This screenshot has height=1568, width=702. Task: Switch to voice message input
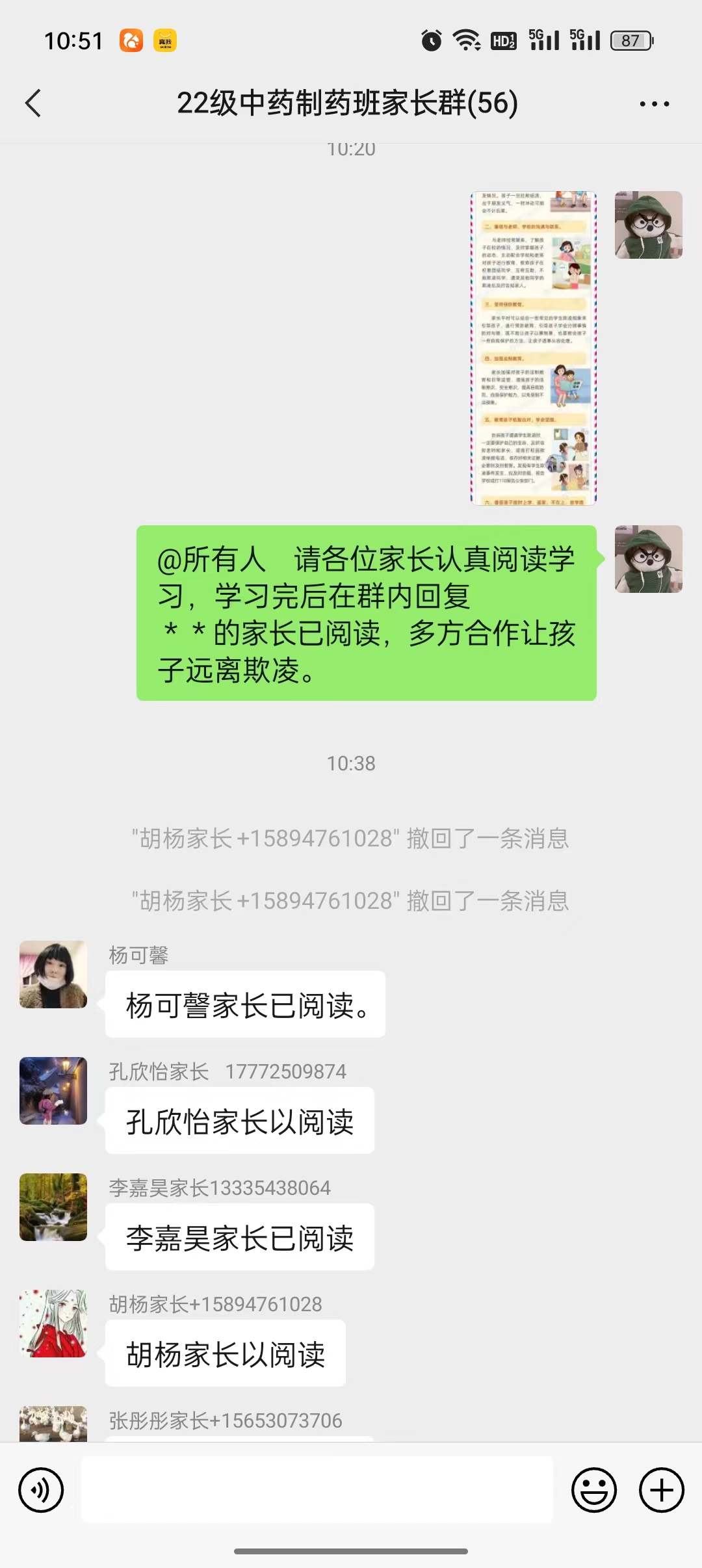tap(41, 1489)
